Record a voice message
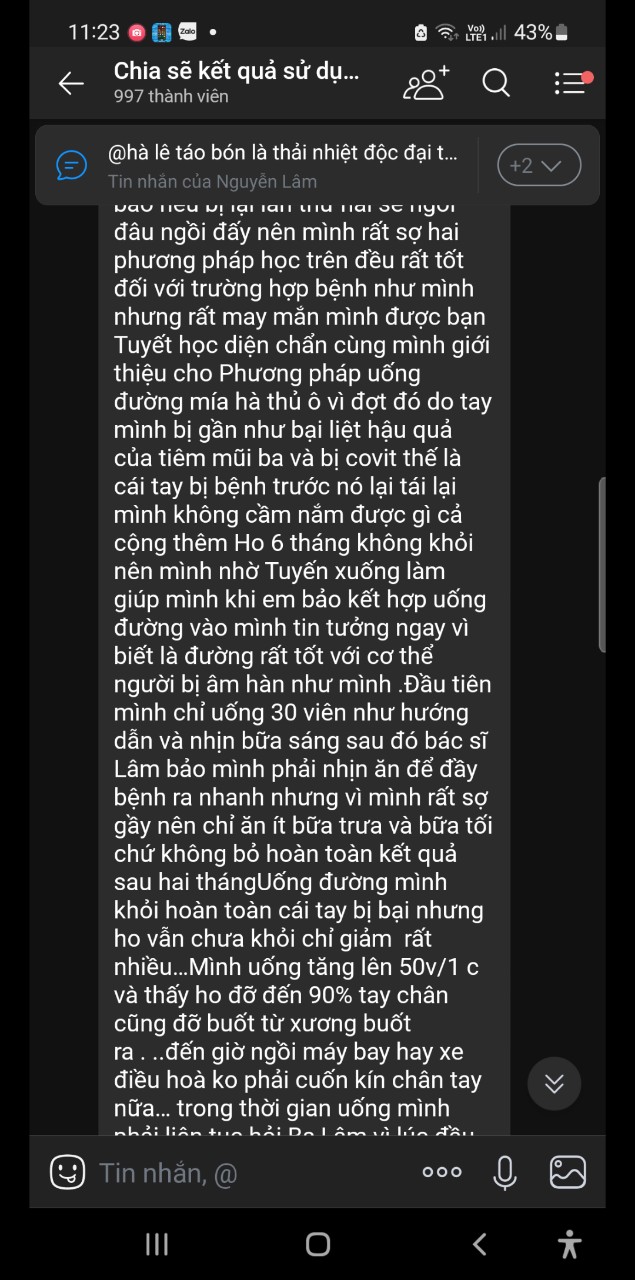Screen dimensions: 635x1280 coord(505,1172)
